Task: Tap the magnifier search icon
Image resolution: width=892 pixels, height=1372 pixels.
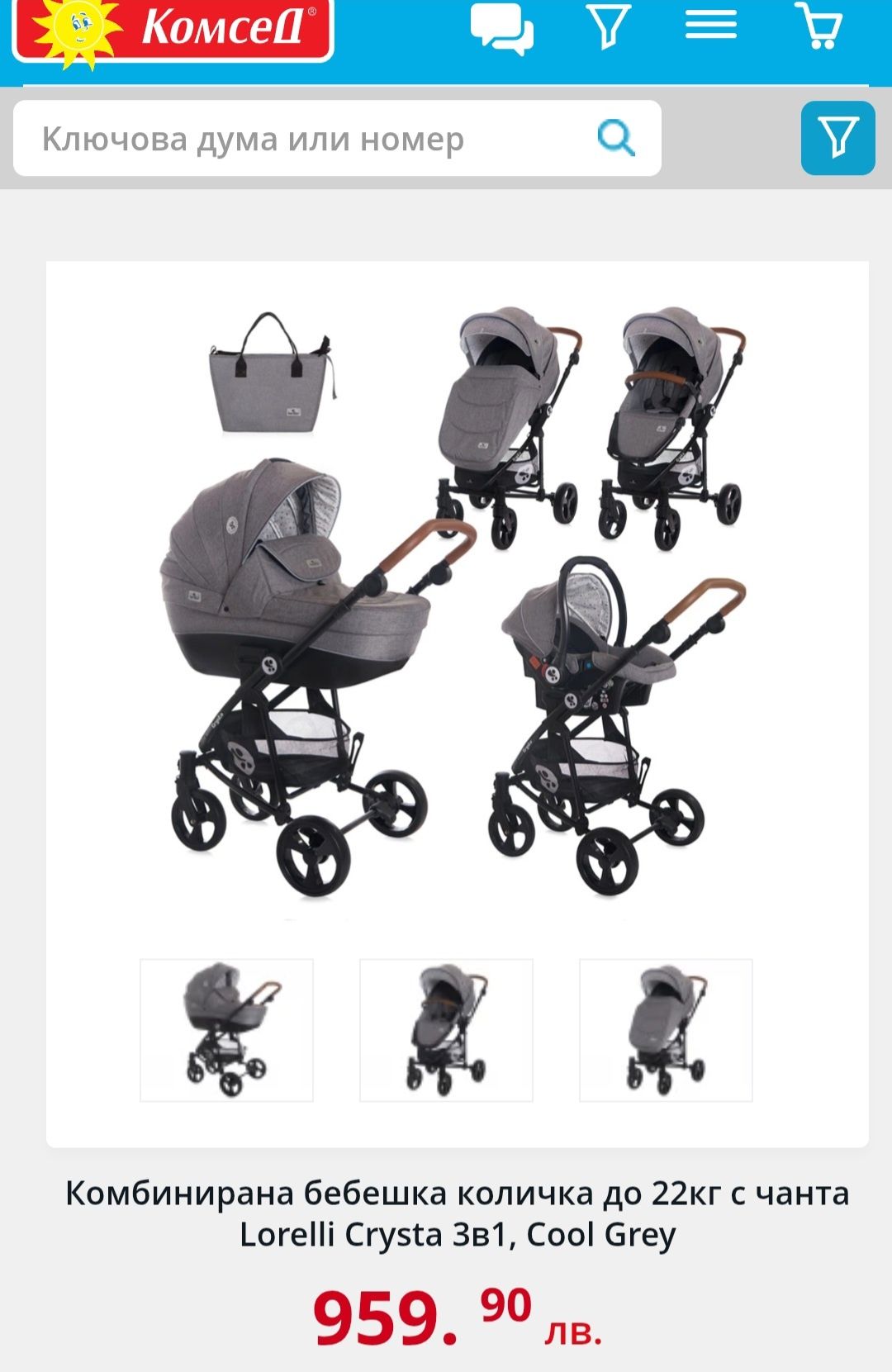Action: pos(616,138)
